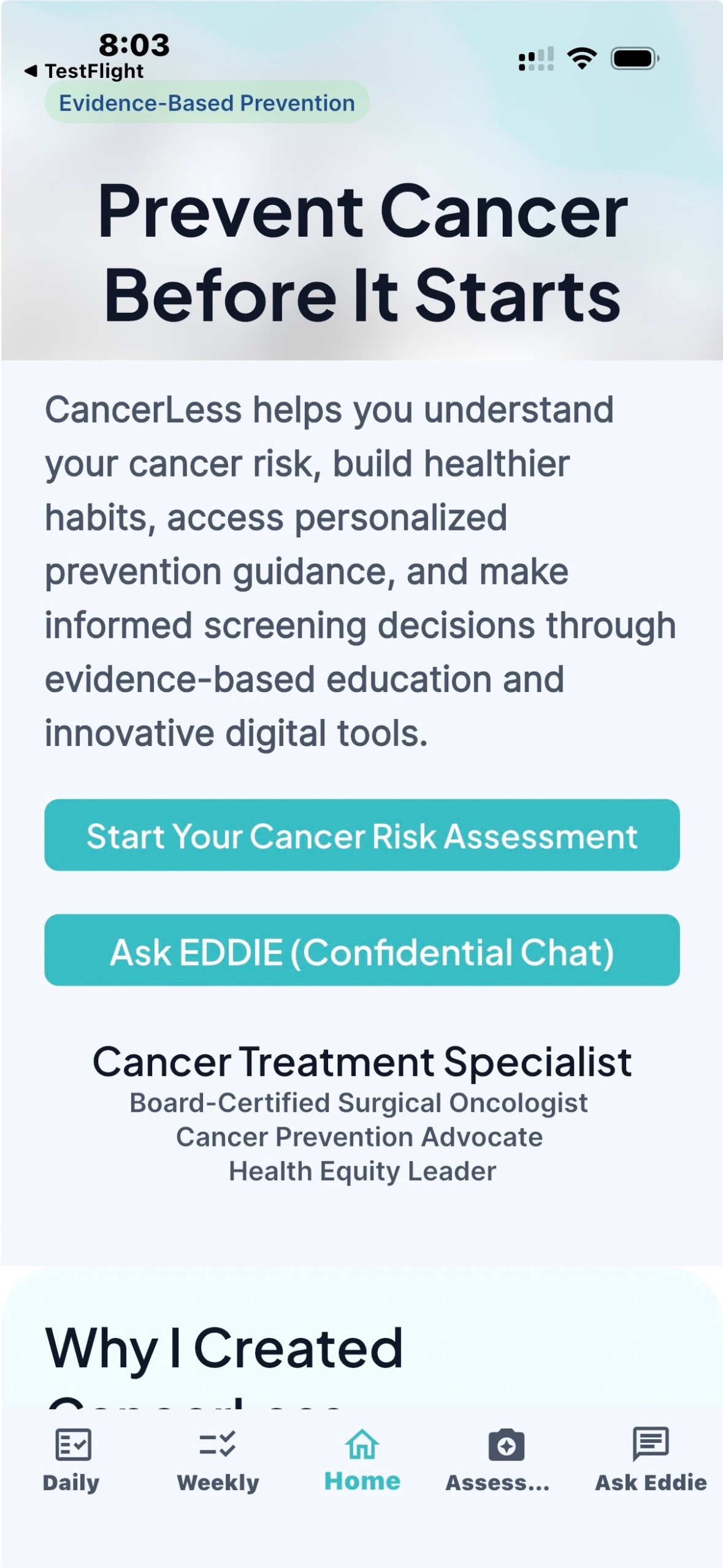Return to TestFlight via back arrow

tap(84, 71)
